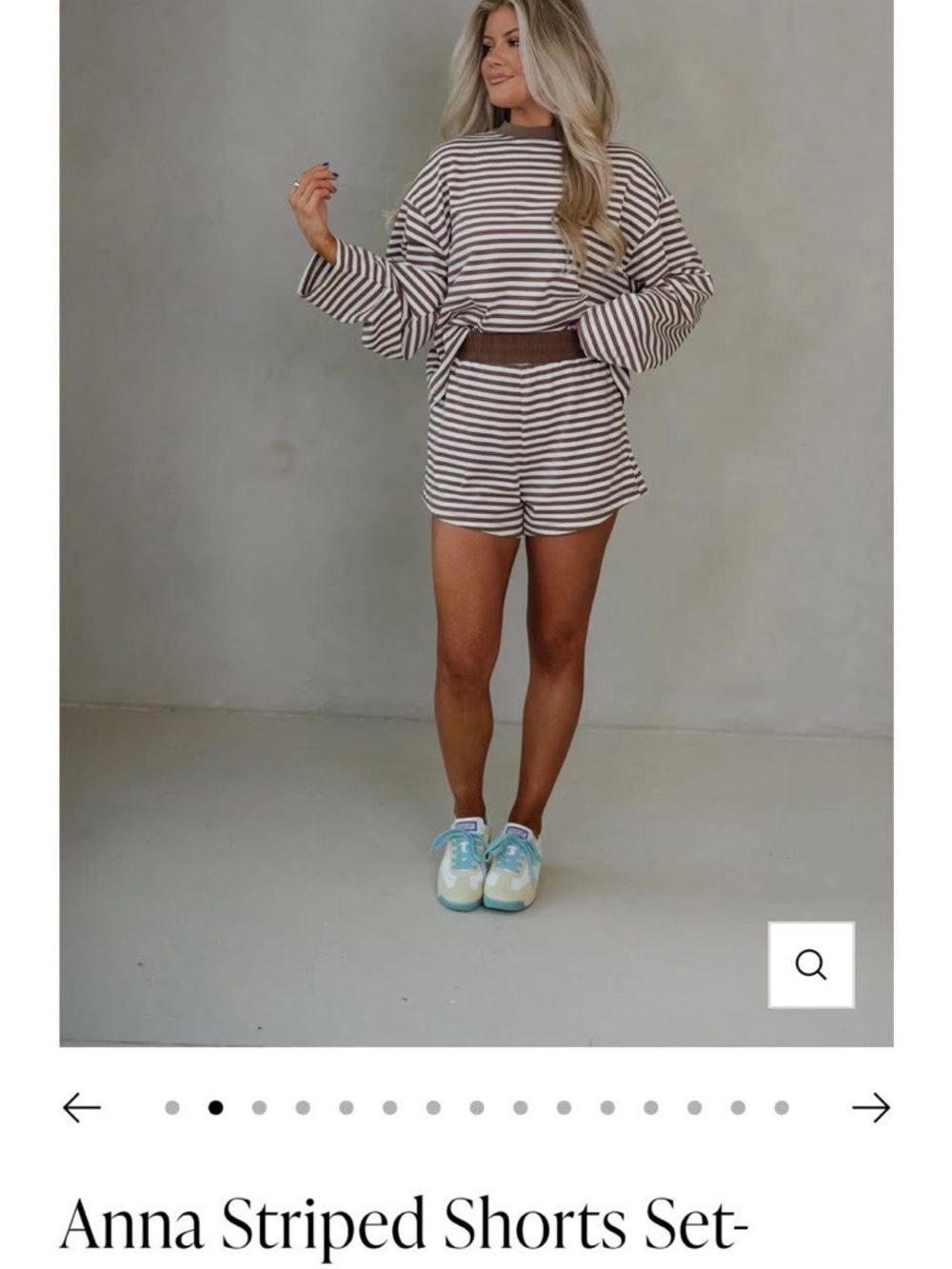Select the fourth carousel dot
This screenshot has width=952, height=1269.
(301, 1104)
